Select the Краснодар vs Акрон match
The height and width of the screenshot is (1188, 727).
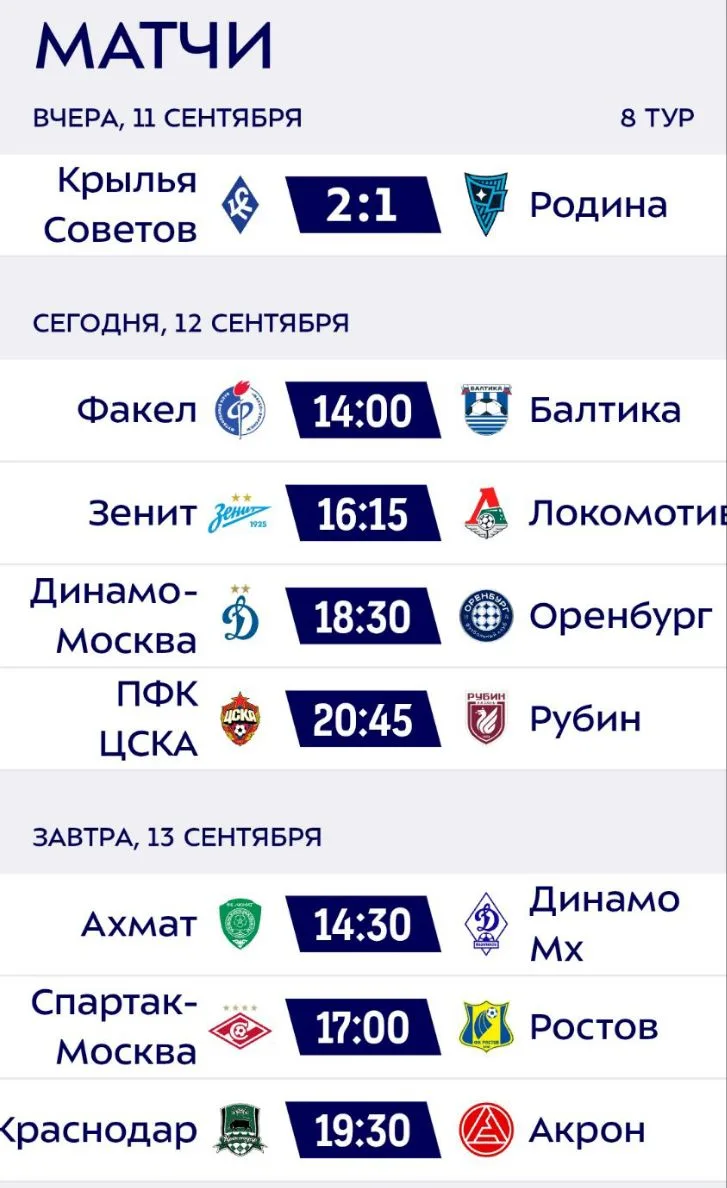[364, 1130]
